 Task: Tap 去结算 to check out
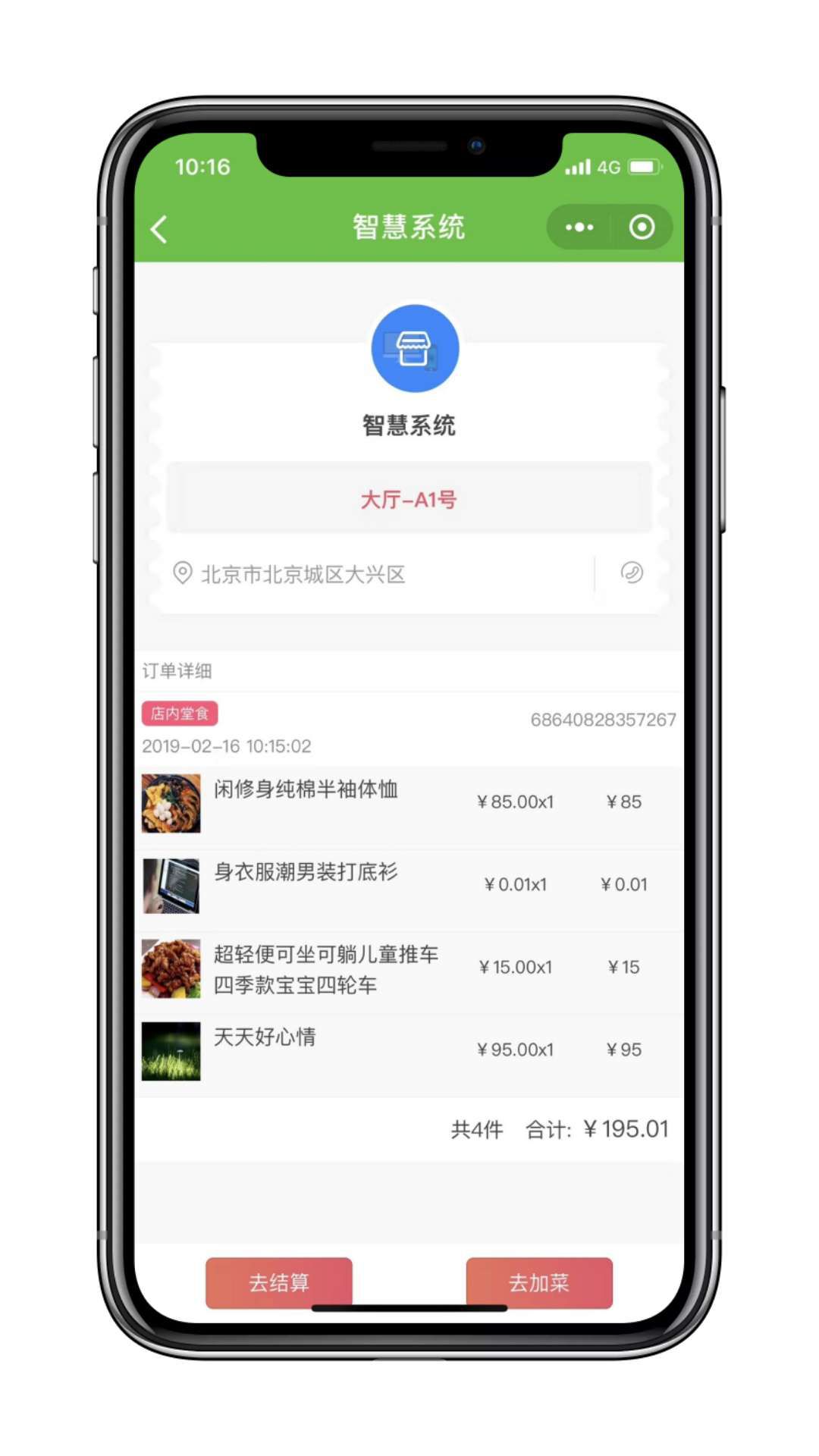pyautogui.click(x=279, y=1282)
